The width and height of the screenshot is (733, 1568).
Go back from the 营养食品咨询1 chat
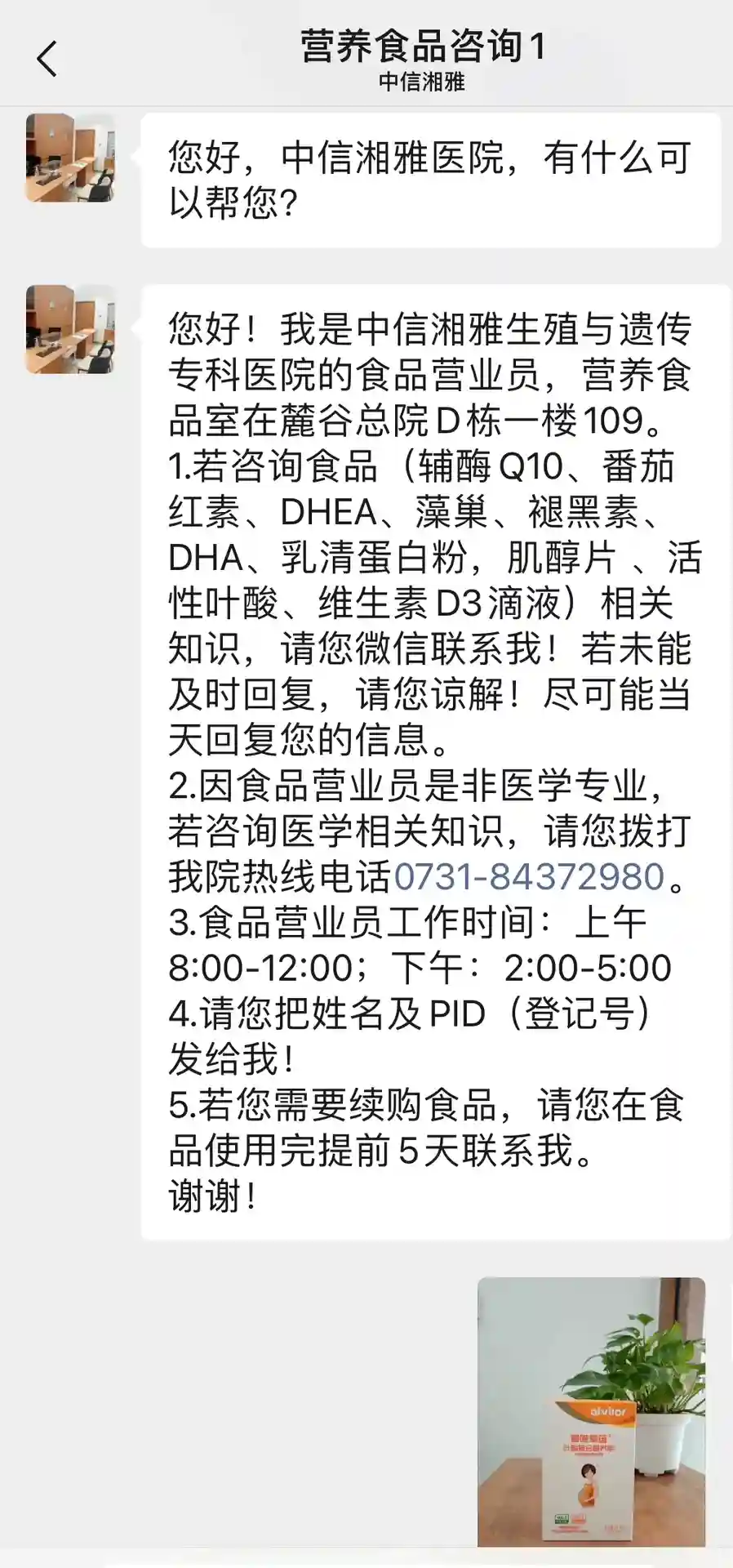[x=47, y=59]
